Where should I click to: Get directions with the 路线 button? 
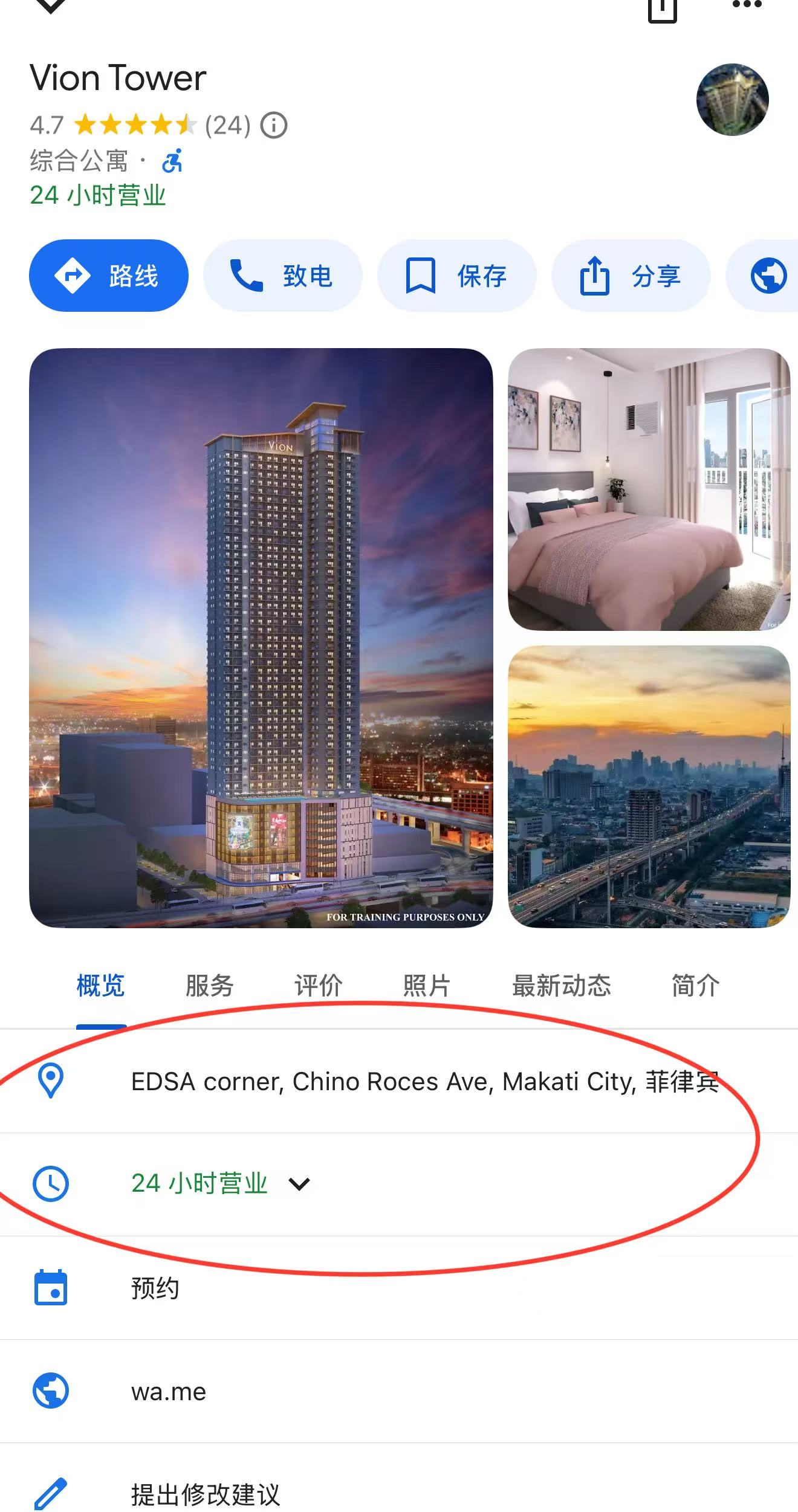point(109,276)
